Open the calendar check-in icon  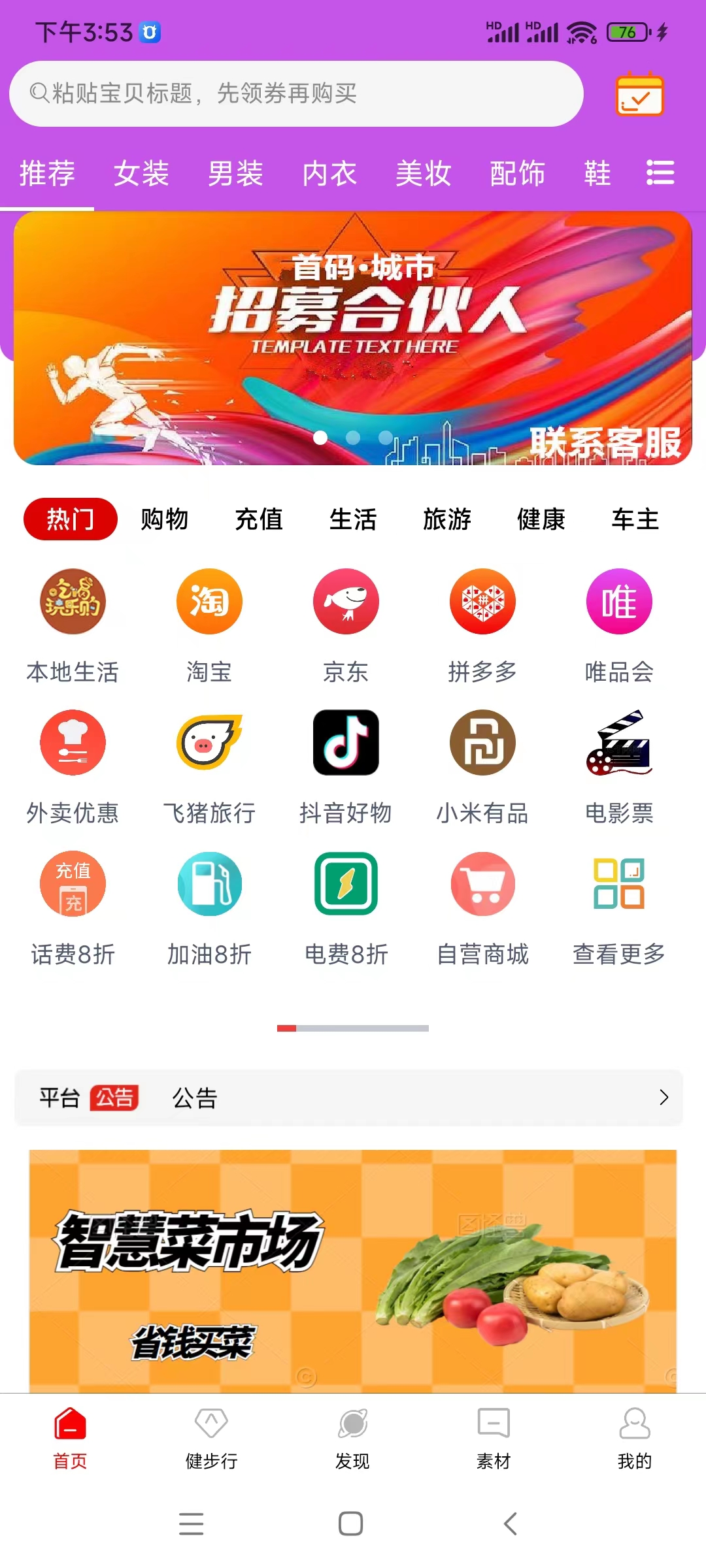(x=639, y=95)
